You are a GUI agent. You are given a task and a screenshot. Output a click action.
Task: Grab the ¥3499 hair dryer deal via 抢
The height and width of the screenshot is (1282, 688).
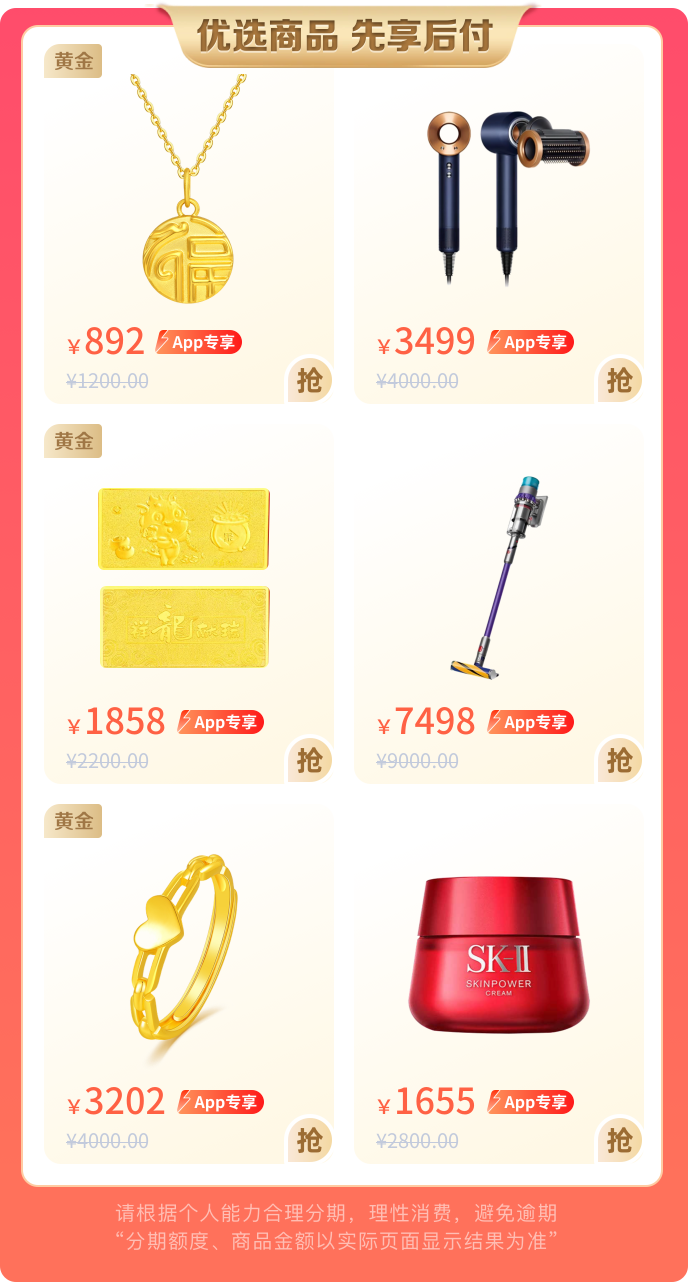[620, 380]
